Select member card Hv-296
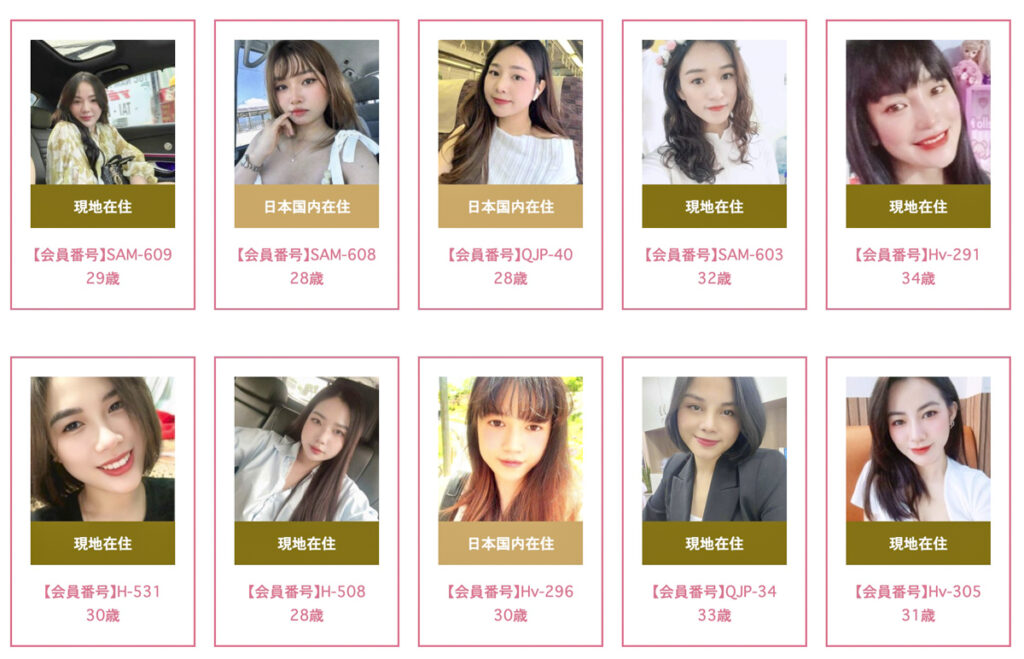Screen dimensions: 1024x659 tap(510, 449)
